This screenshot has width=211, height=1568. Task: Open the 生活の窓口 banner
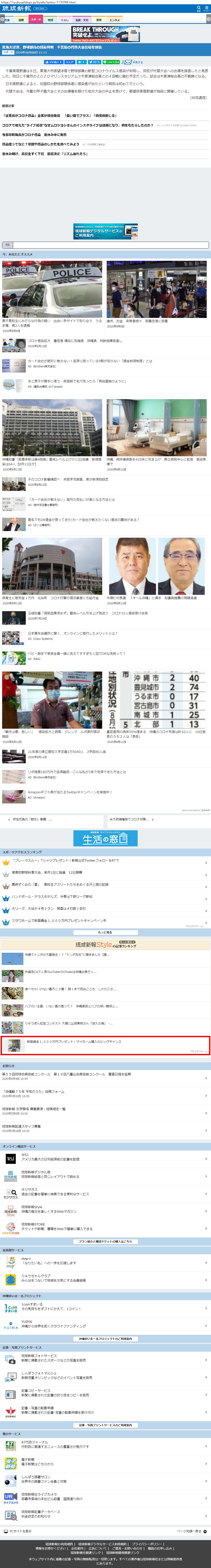click(x=105, y=838)
